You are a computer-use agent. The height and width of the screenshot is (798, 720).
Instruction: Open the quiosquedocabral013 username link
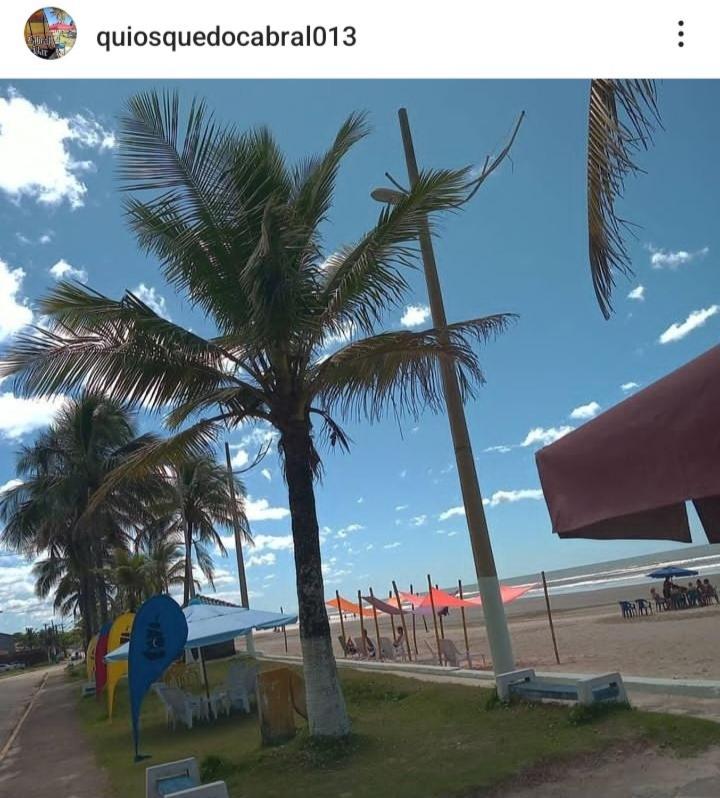[226, 37]
